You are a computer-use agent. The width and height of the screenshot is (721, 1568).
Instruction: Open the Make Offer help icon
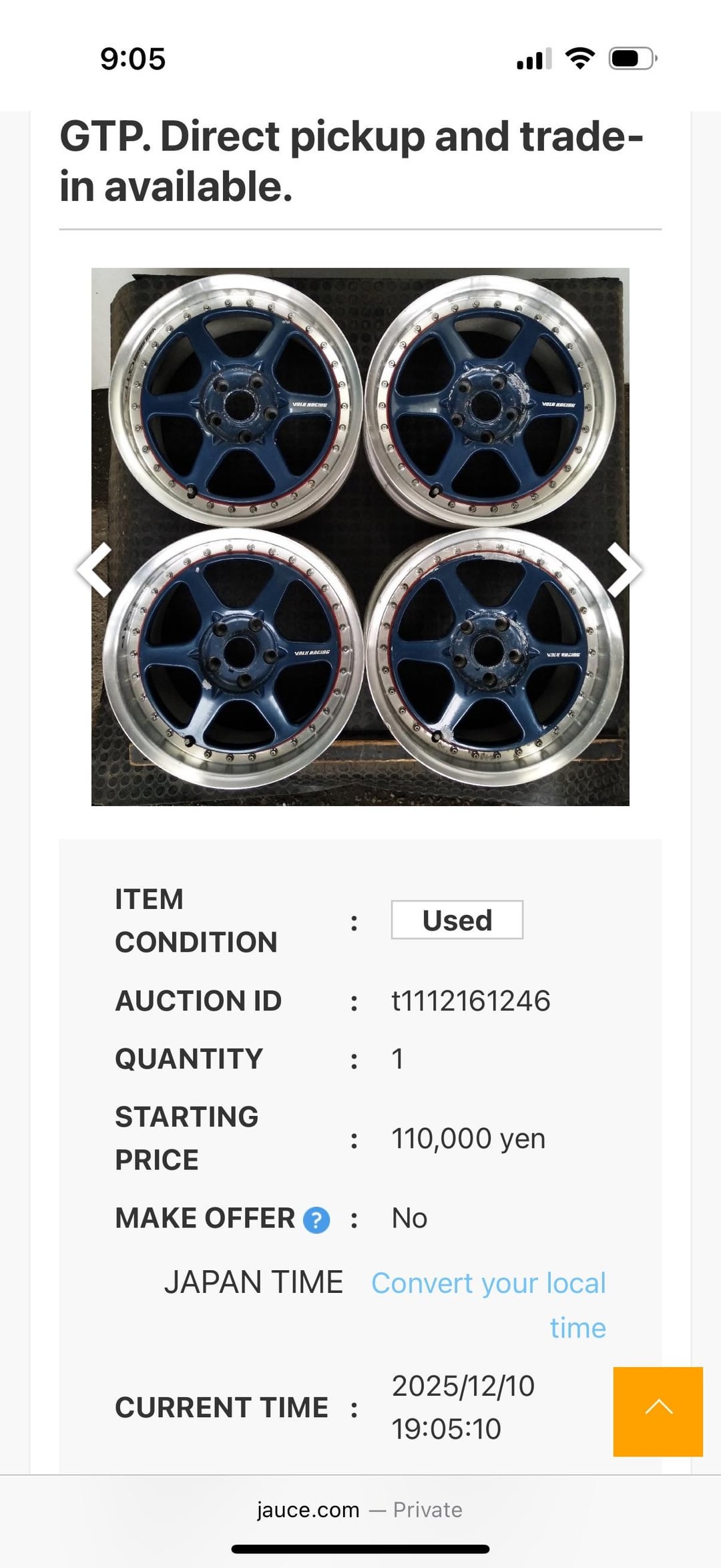click(x=316, y=1220)
